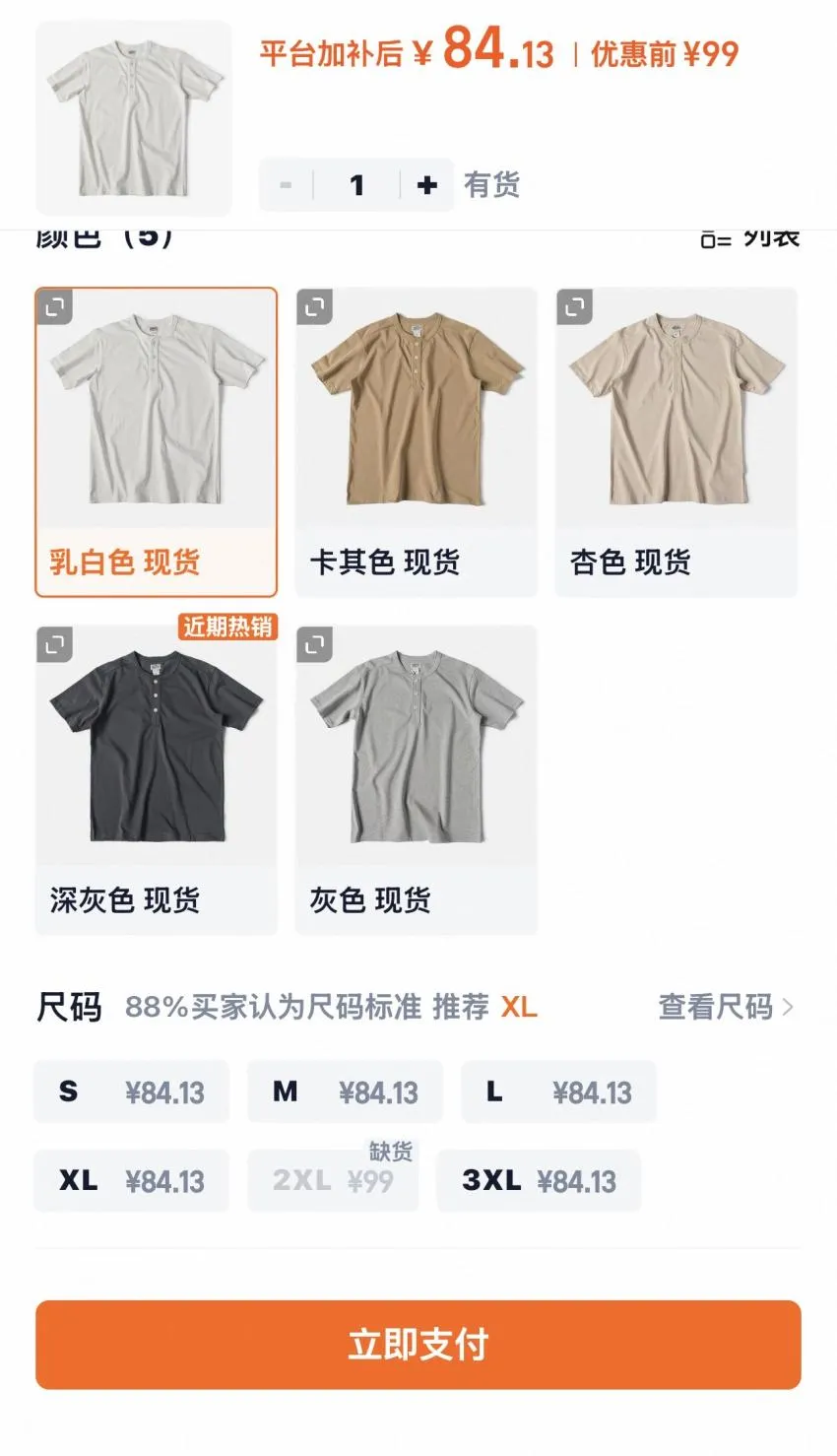Viewport: 837px width, 1456px height.
Task: Enlarge the 卡其色 image with expand icon
Action: click(315, 307)
